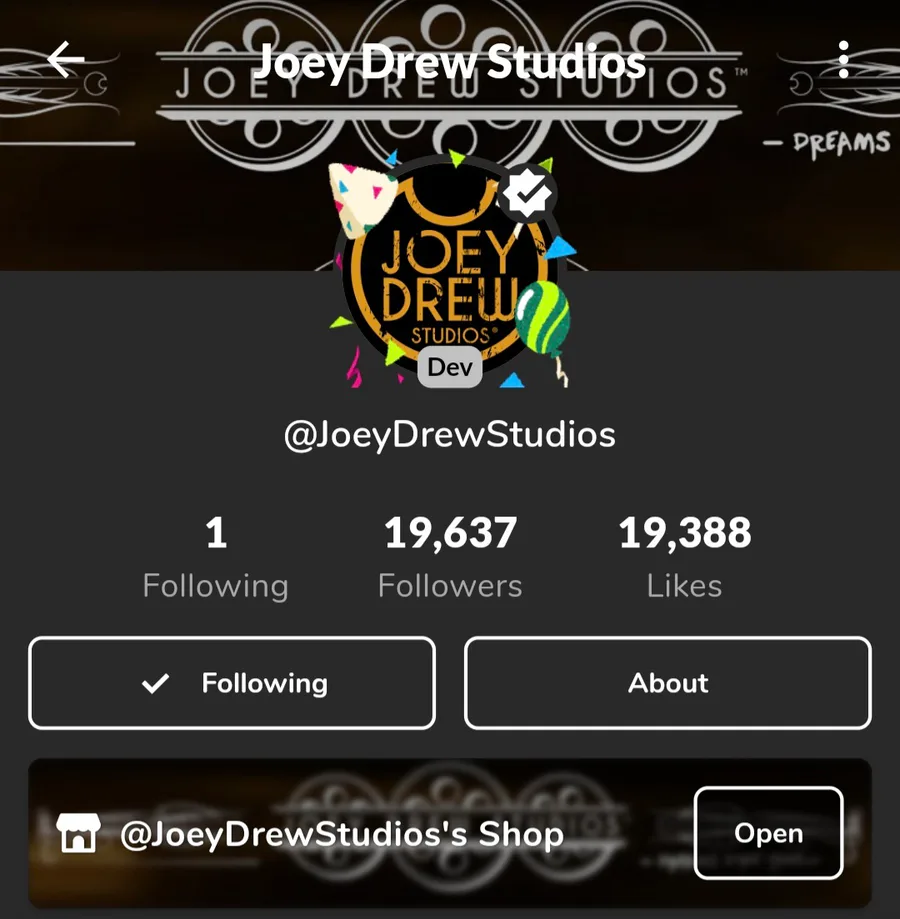The height and width of the screenshot is (919, 900).
Task: Open @JoeyDrewStudios's Shop
Action: coord(767,833)
